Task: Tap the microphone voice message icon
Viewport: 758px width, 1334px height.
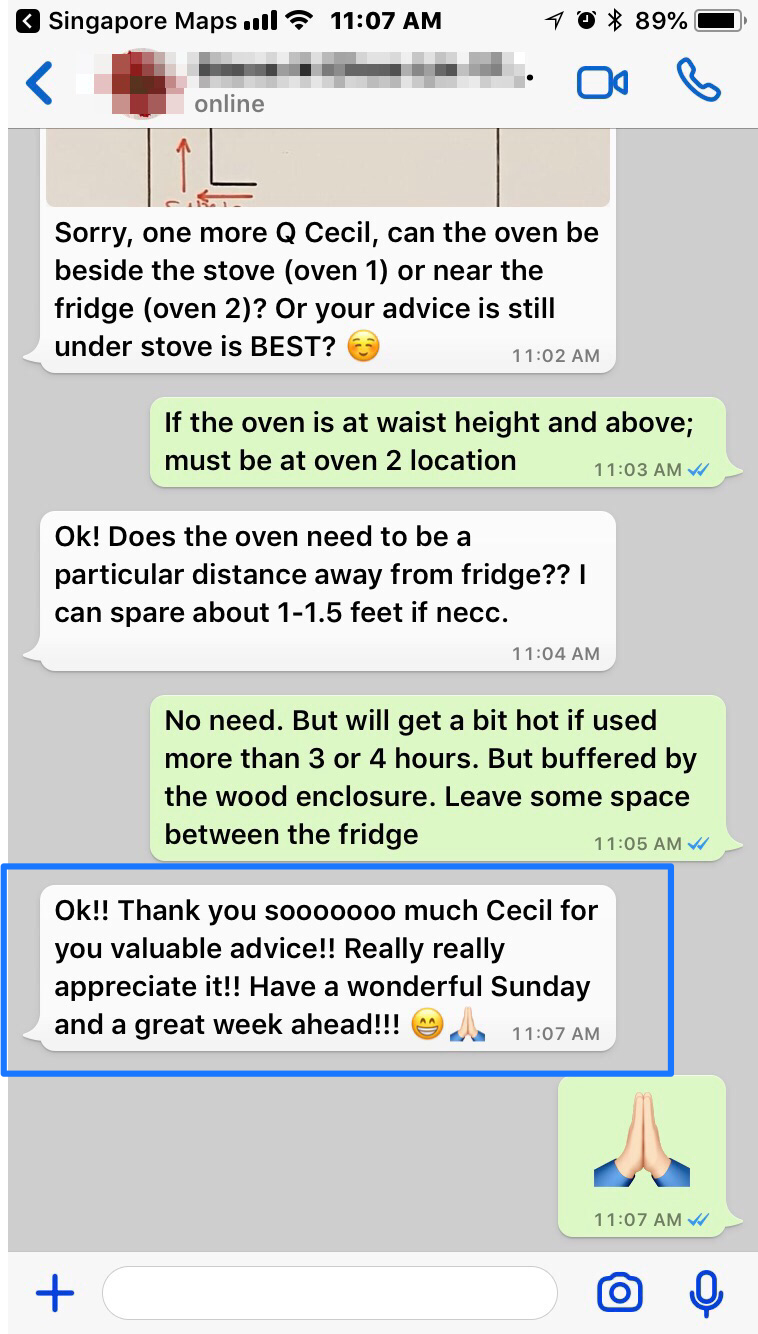Action: pos(706,1294)
